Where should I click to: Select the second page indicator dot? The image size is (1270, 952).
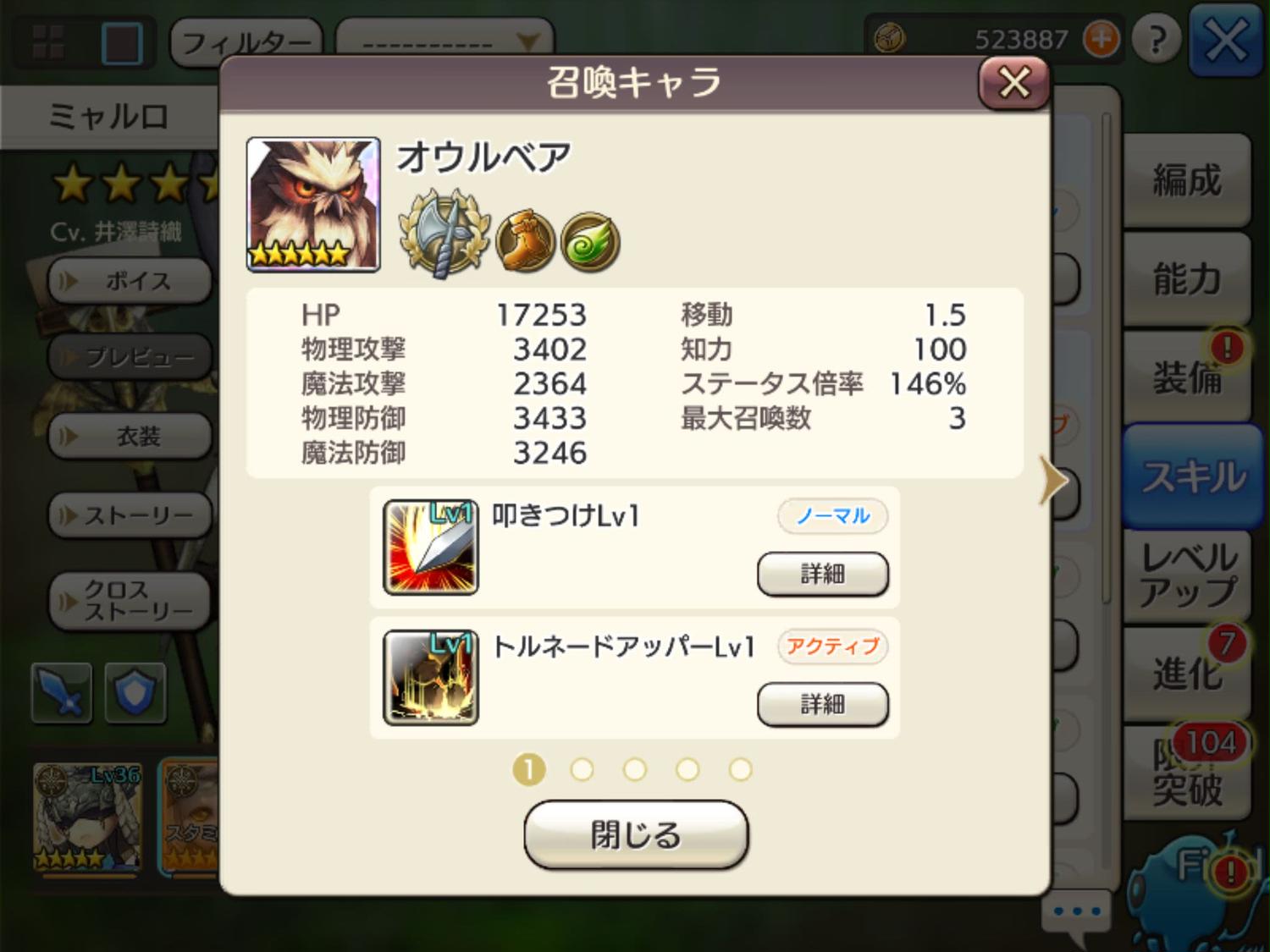pos(582,769)
